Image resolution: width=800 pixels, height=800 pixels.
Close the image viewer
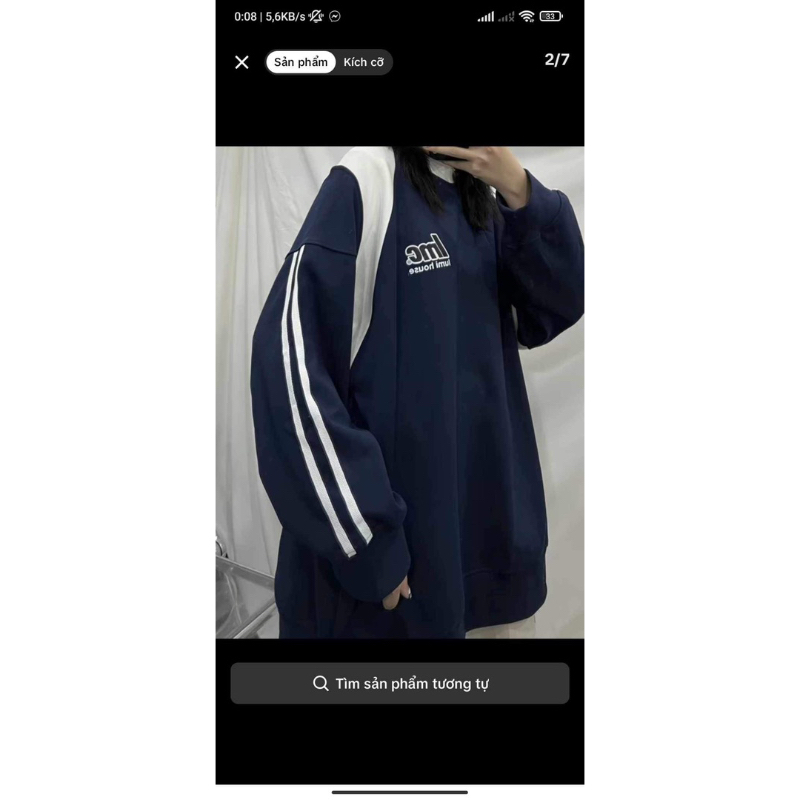tap(242, 62)
